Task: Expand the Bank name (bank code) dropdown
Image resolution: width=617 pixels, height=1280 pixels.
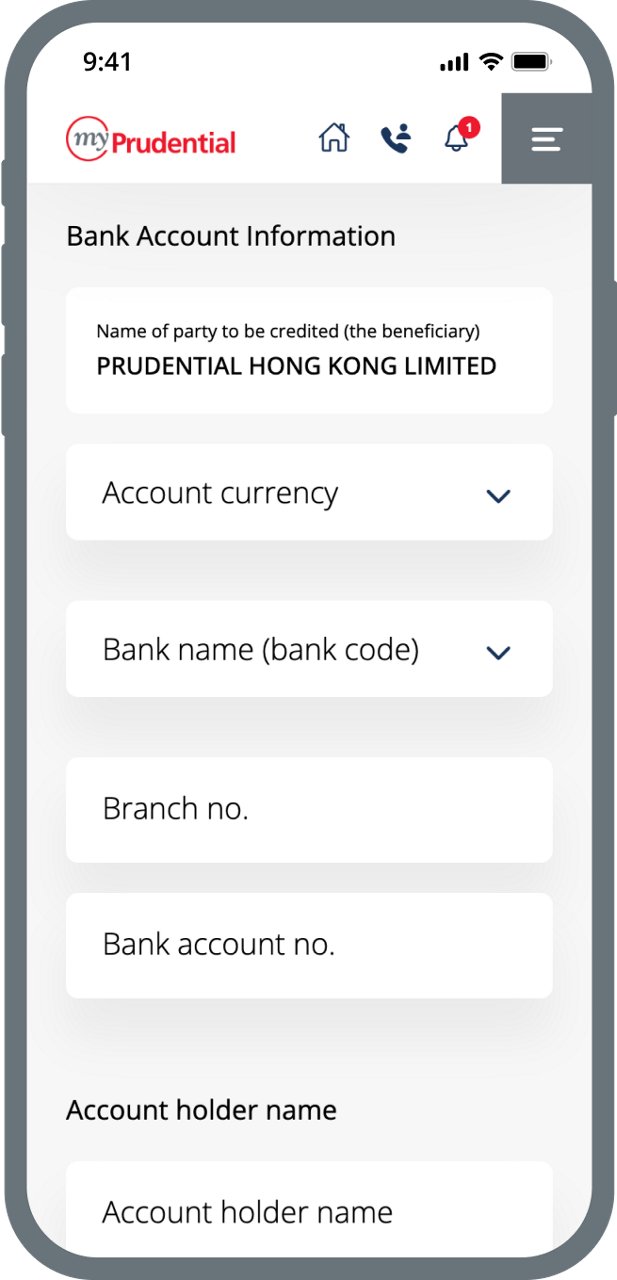Action: tap(309, 650)
